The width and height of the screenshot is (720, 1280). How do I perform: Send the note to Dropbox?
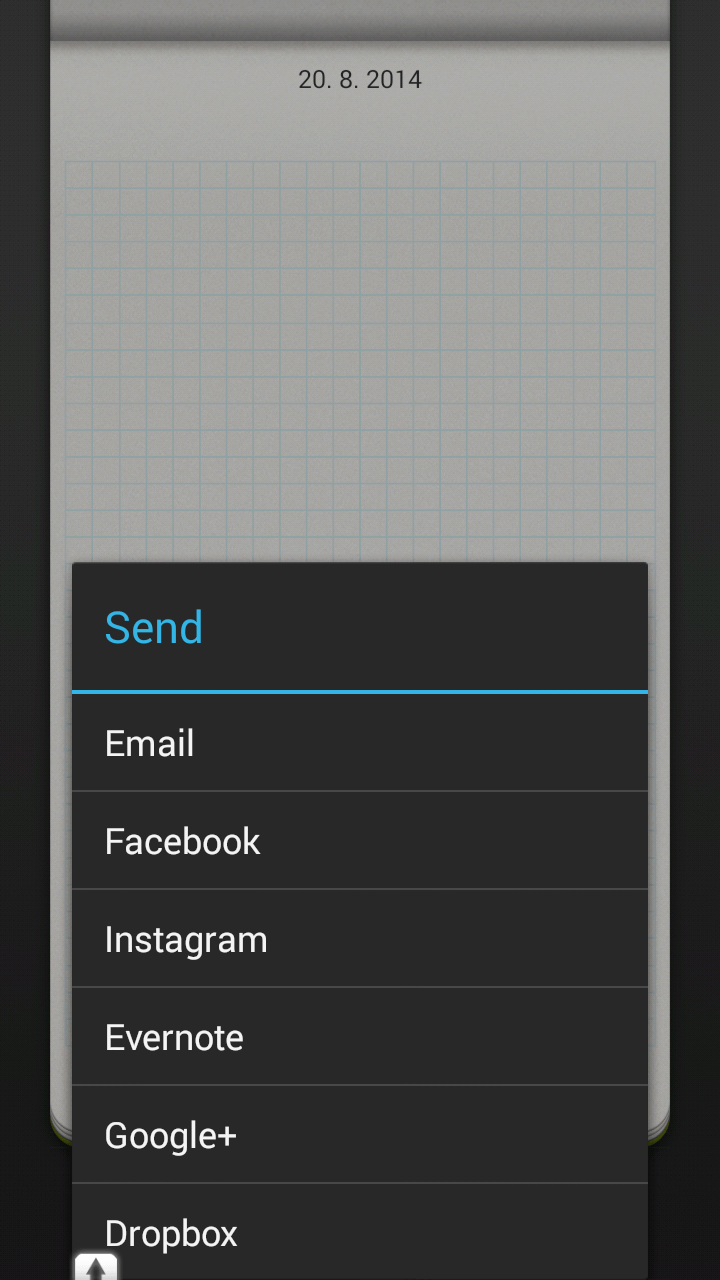click(360, 1232)
